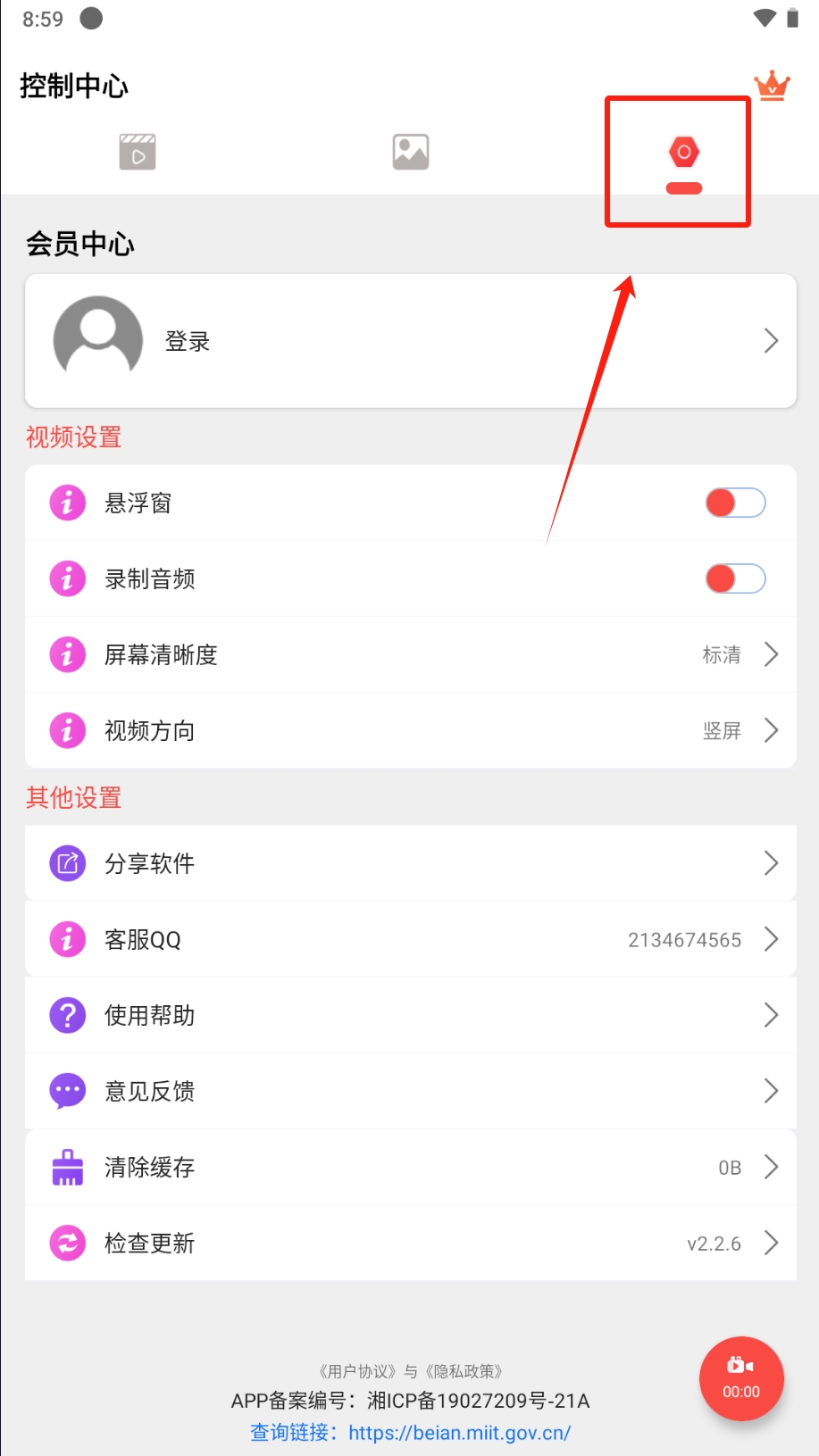
Task: Open the 登录 login card
Action: tap(411, 341)
